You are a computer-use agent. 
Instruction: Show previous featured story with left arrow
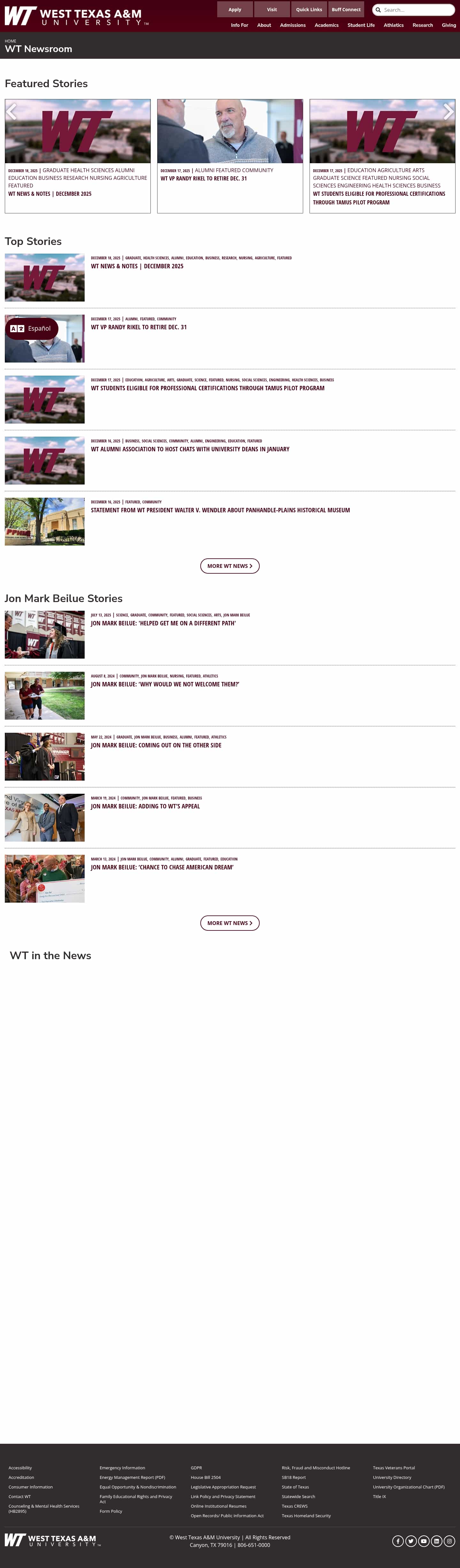click(11, 111)
